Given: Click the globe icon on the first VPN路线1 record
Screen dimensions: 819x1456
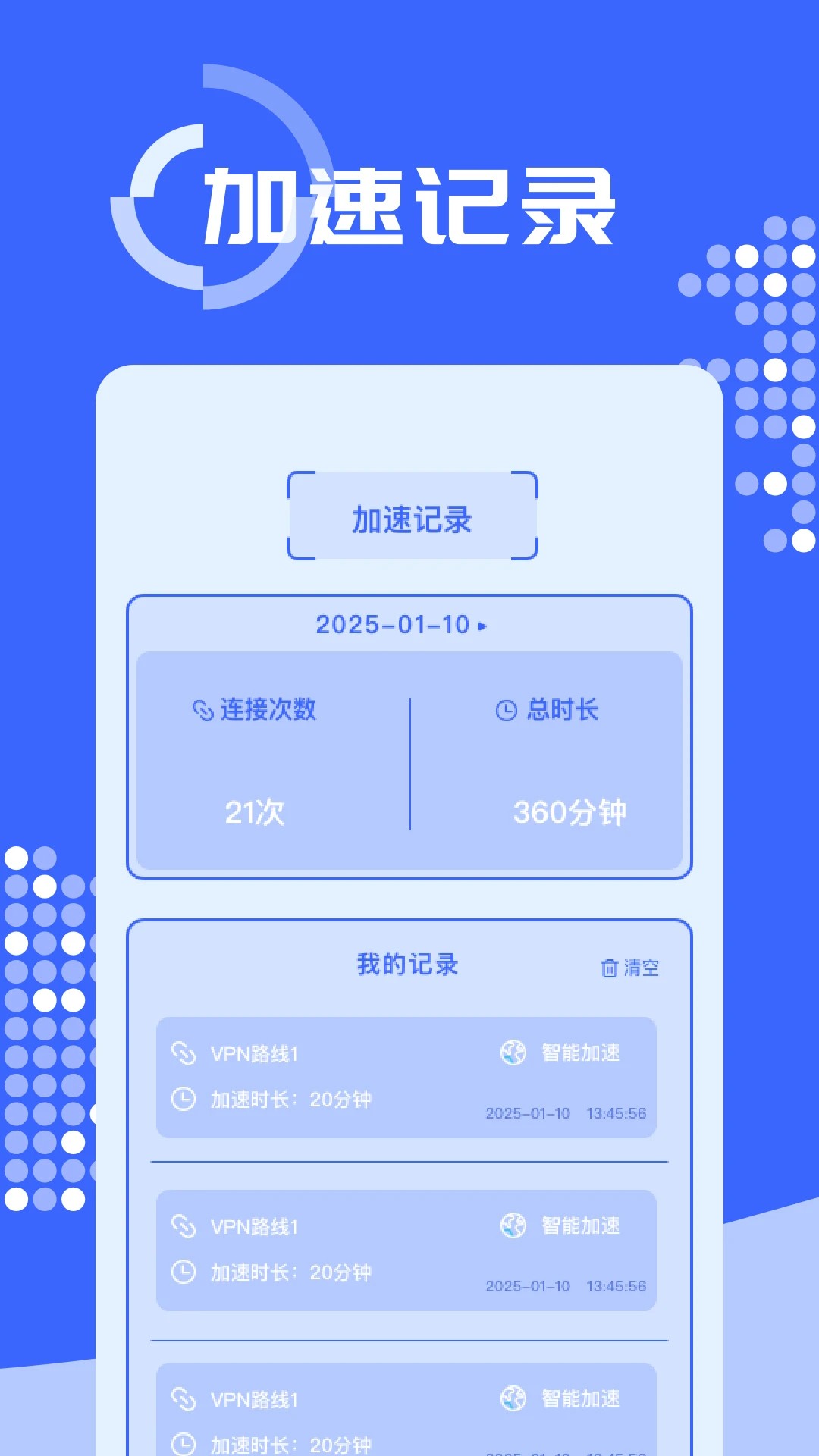Looking at the screenshot, I should [x=515, y=1053].
